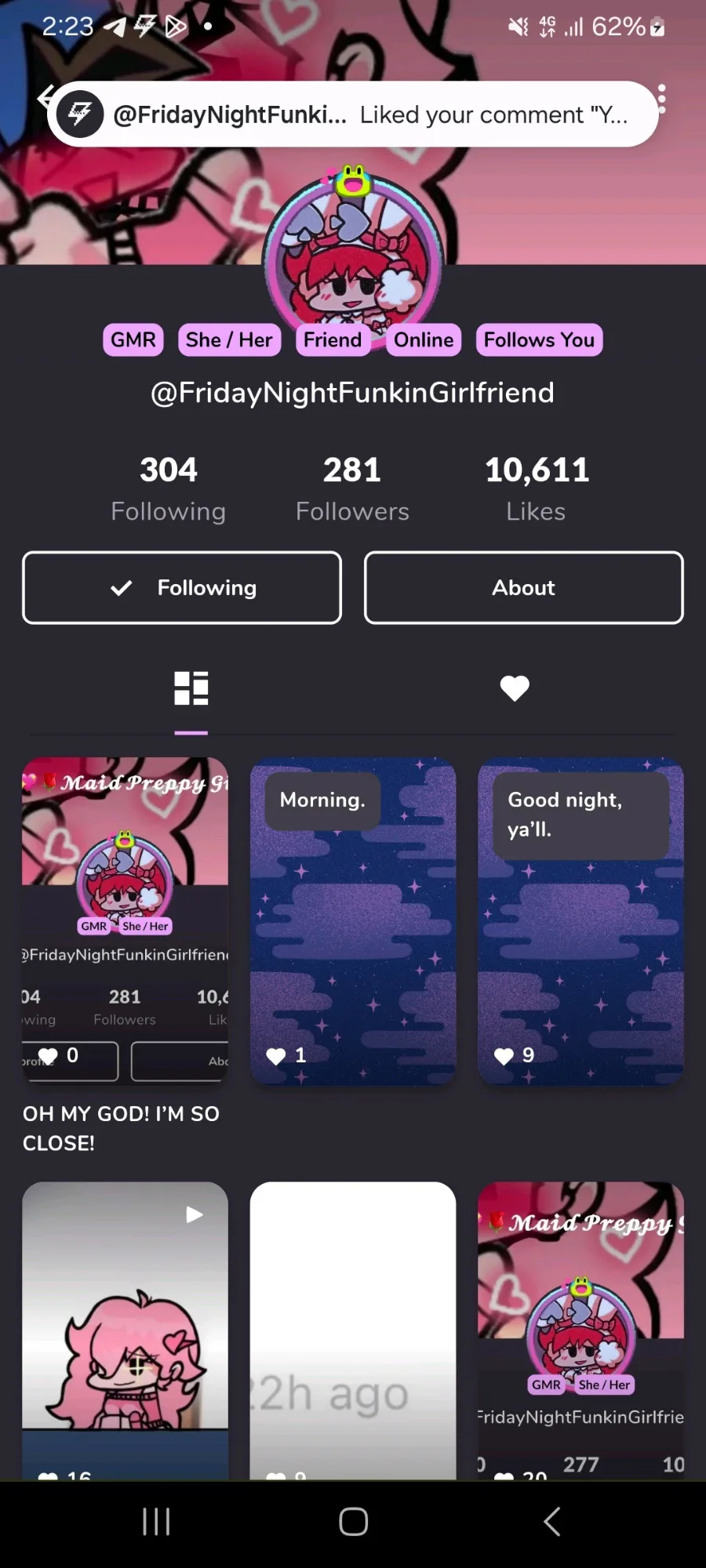Open the "2h ago" post

pyautogui.click(x=353, y=1329)
